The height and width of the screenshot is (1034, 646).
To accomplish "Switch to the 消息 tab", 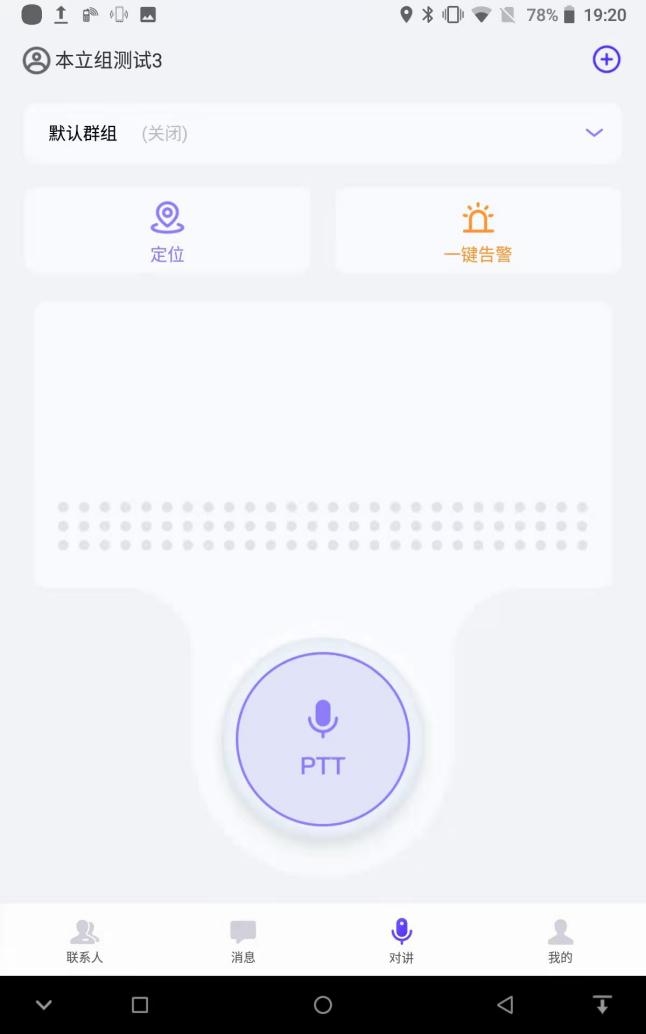I will point(243,941).
